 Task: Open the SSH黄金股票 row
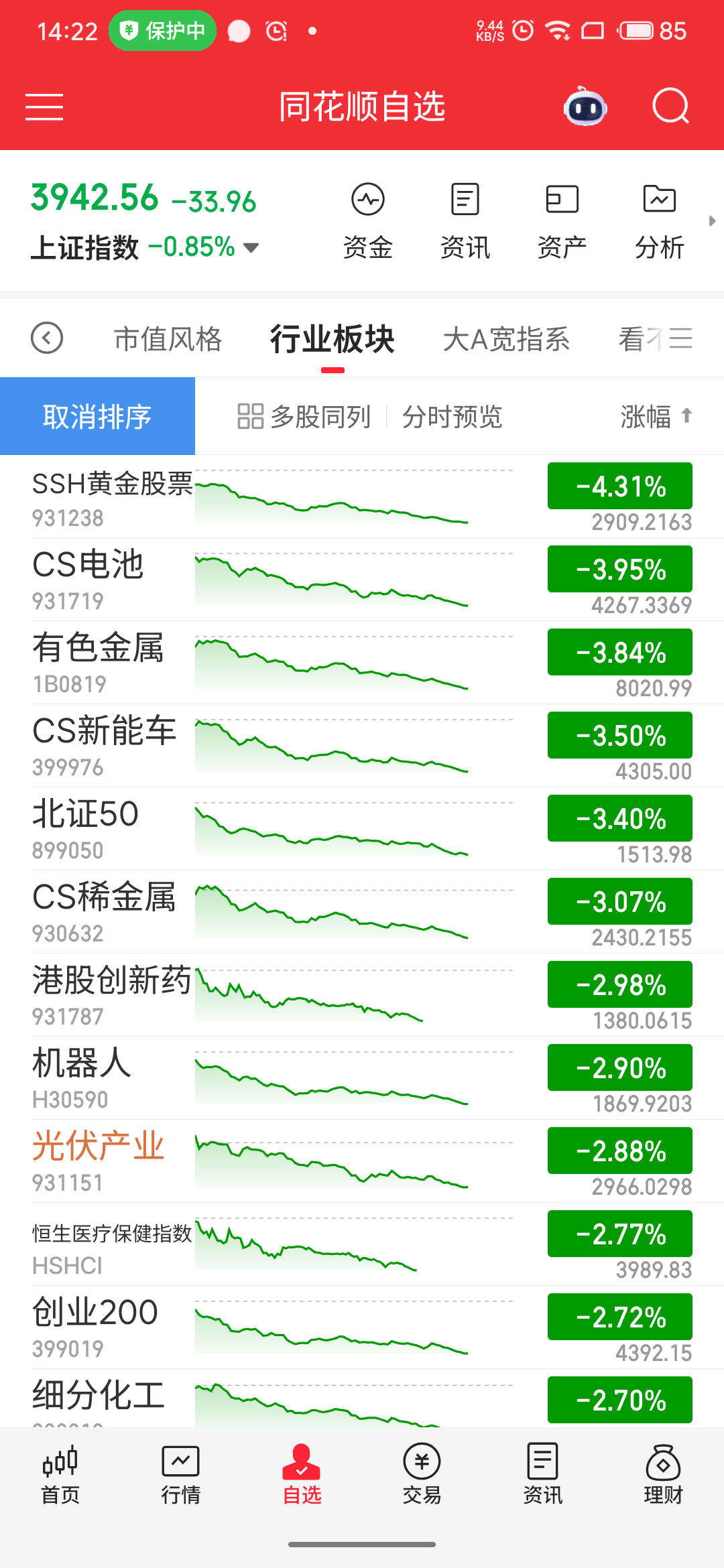pos(362,497)
